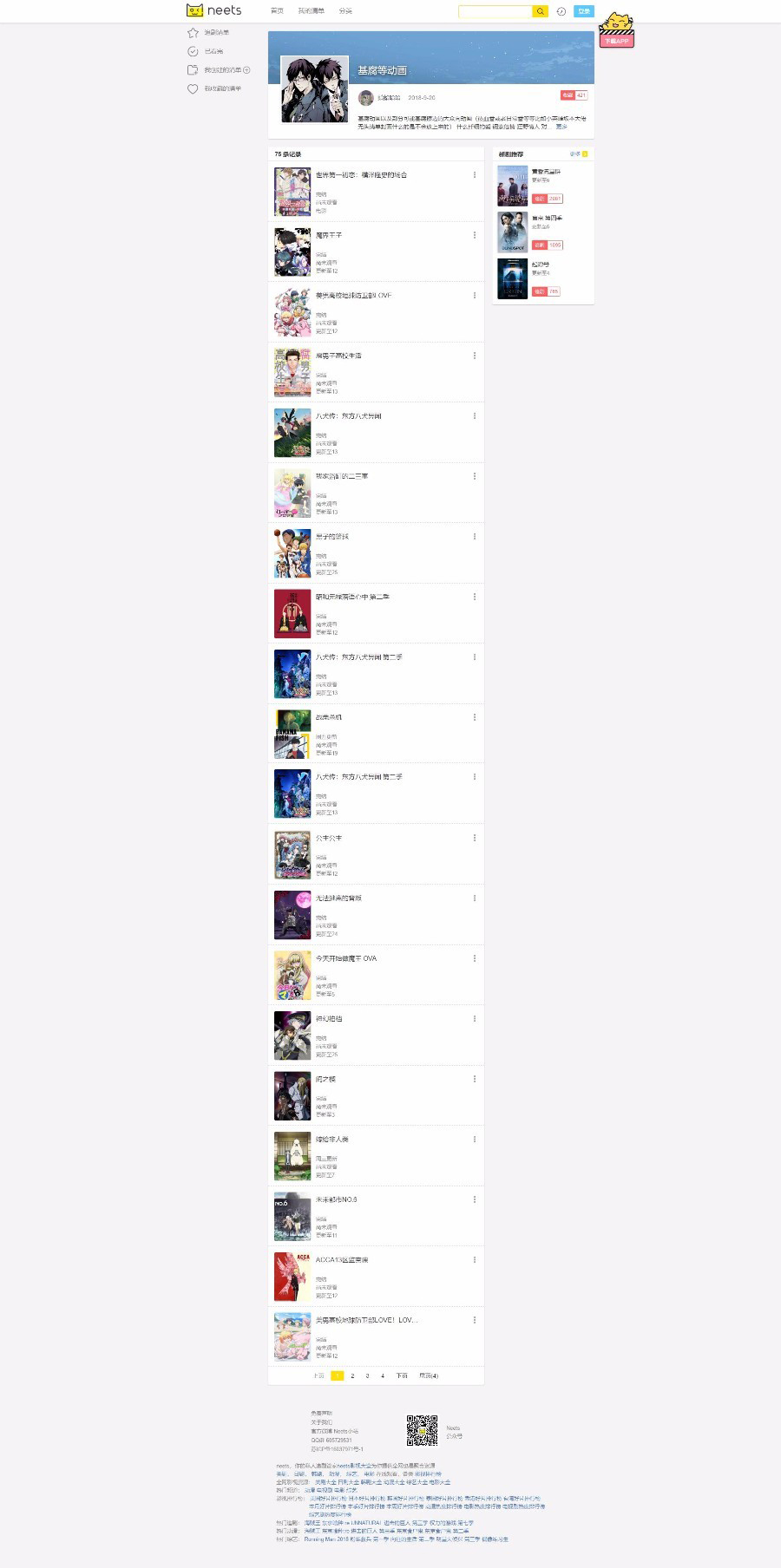Open the 下载APP download banner

[x=616, y=41]
